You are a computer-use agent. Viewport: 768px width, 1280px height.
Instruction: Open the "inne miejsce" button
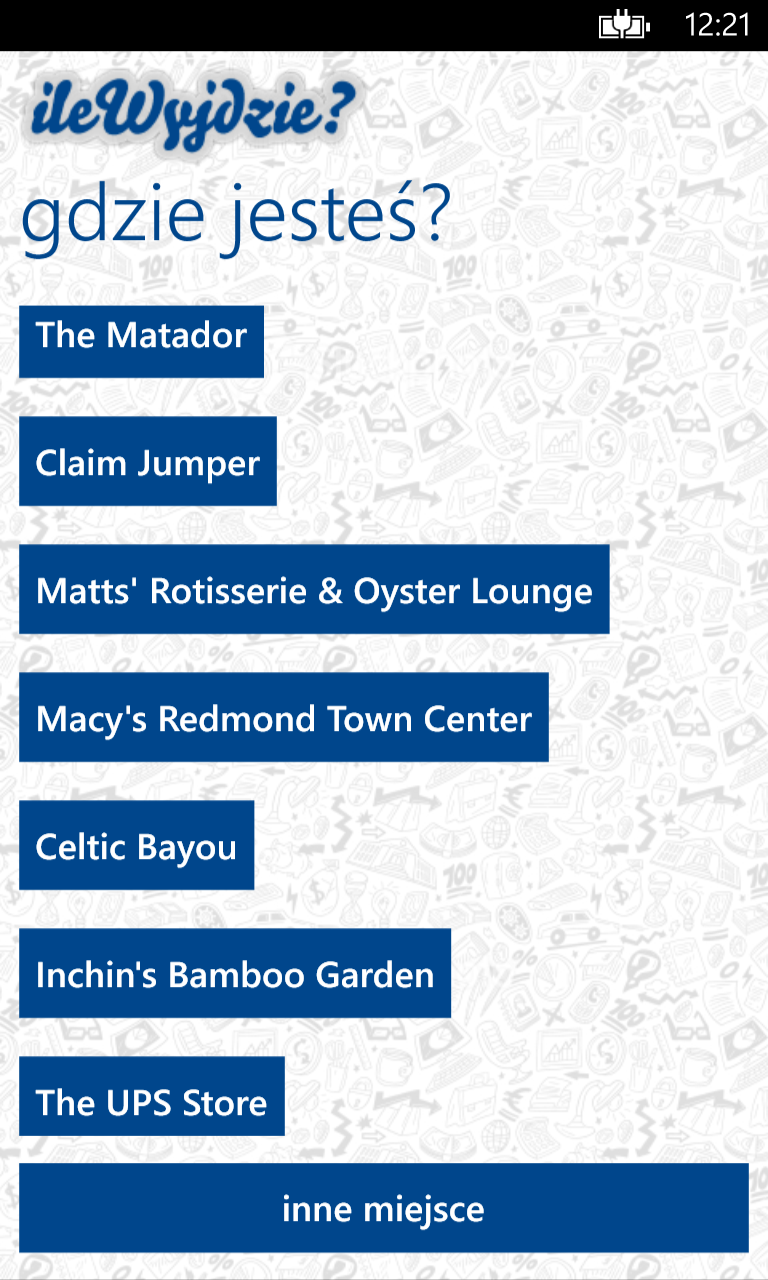point(384,1209)
